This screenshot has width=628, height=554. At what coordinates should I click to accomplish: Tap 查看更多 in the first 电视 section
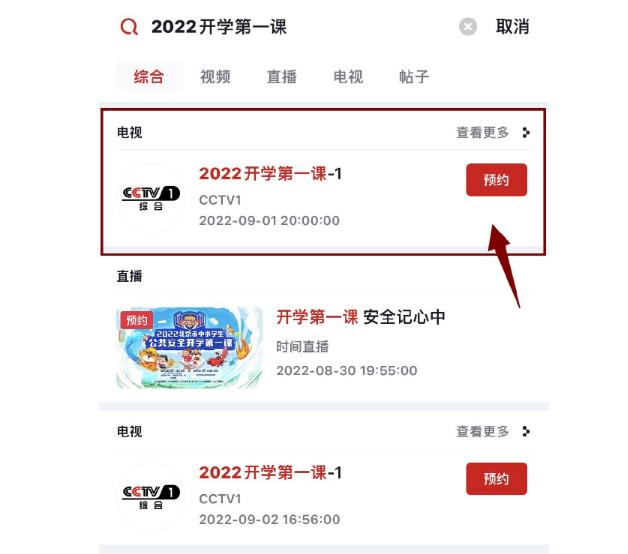(x=492, y=132)
